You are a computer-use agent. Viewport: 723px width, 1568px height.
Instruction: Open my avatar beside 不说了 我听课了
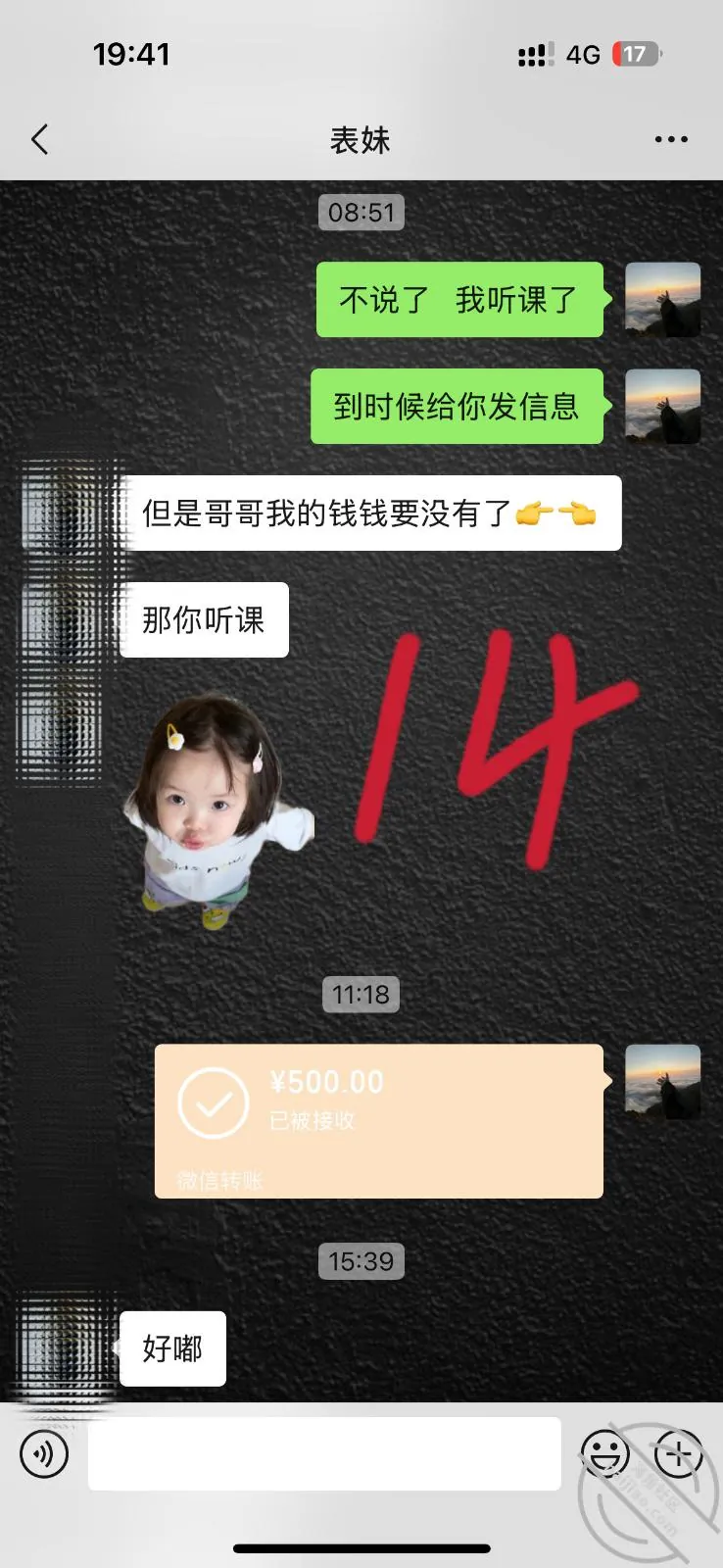point(663,300)
